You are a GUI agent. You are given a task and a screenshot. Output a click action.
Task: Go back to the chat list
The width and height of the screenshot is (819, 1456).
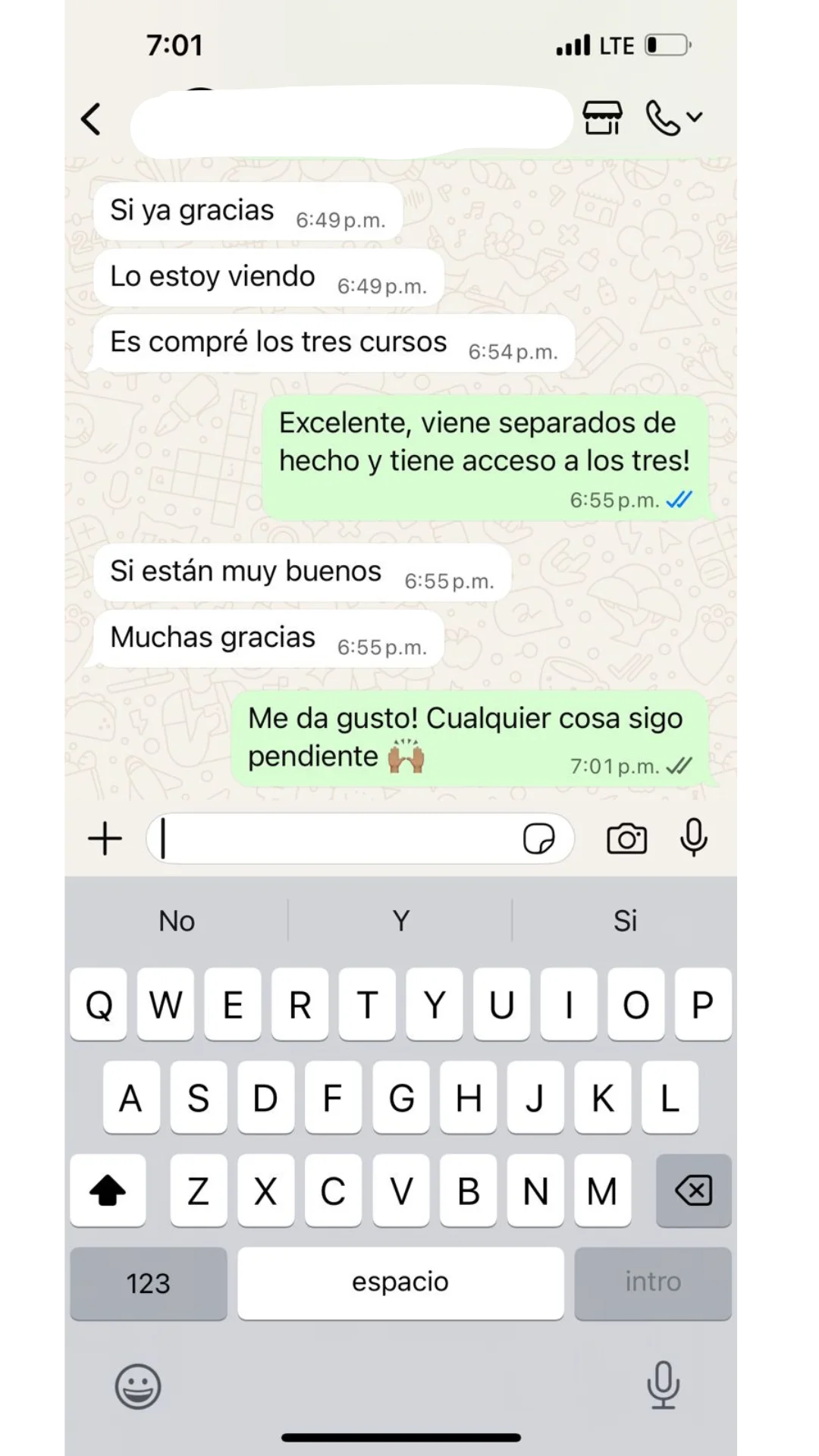point(91,119)
